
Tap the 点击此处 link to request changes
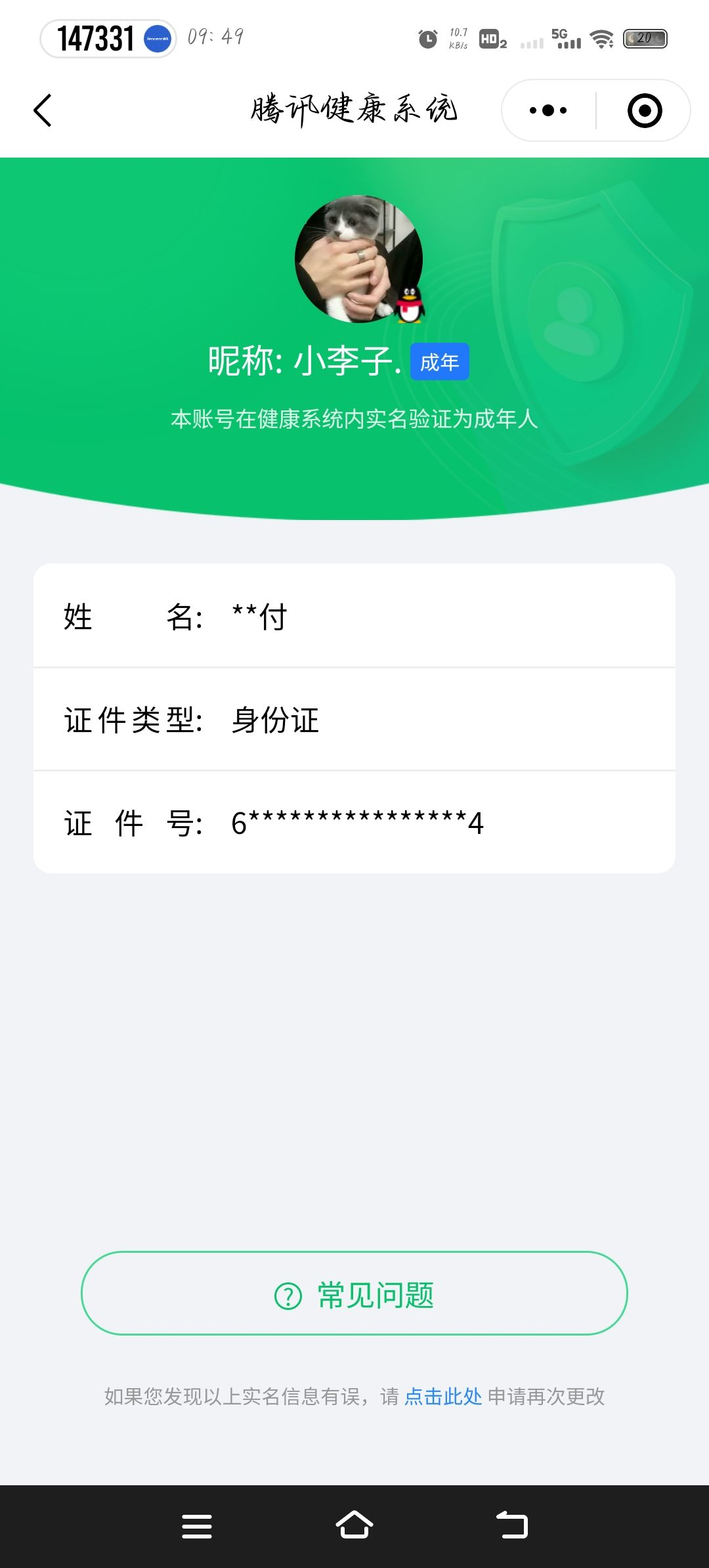pos(443,1397)
